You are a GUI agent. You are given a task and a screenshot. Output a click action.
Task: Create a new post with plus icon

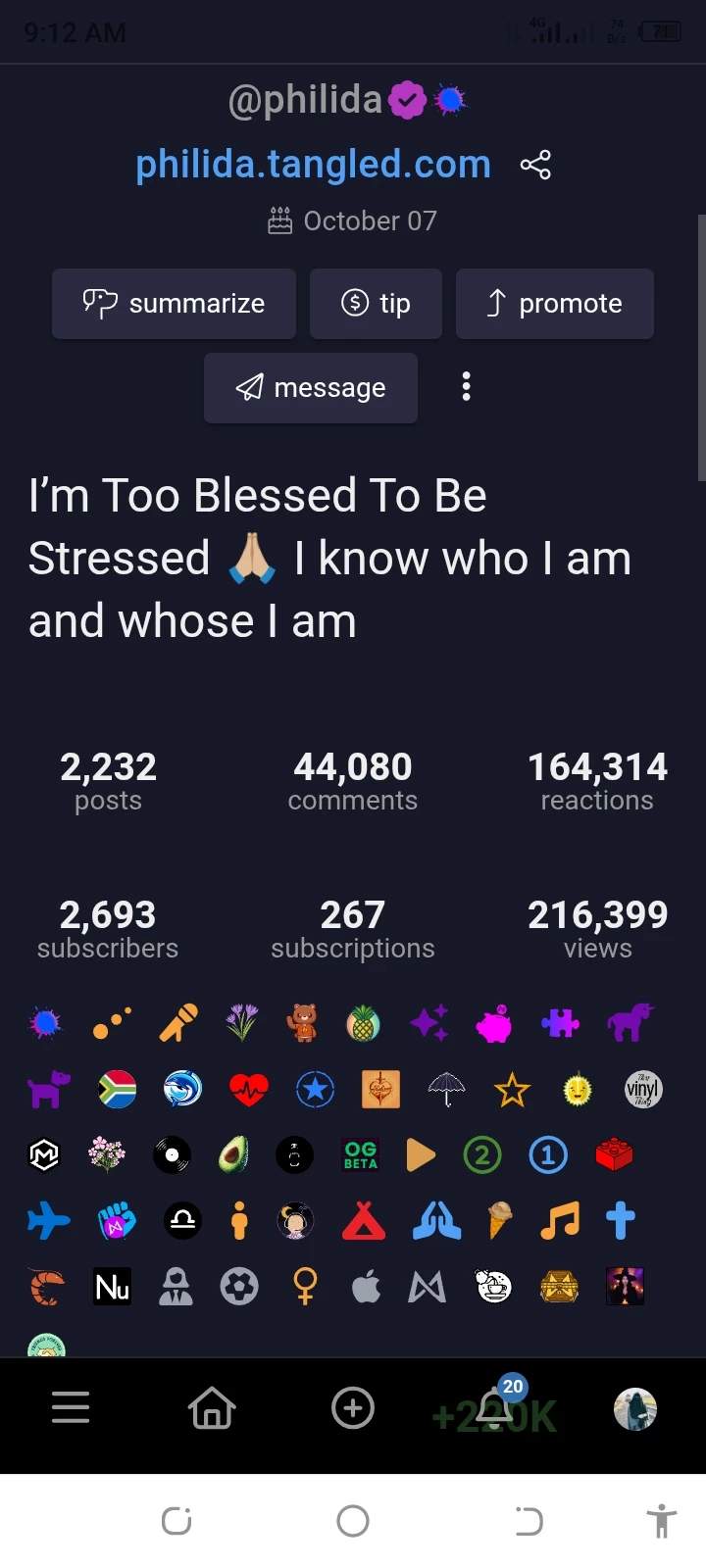pos(353,1408)
